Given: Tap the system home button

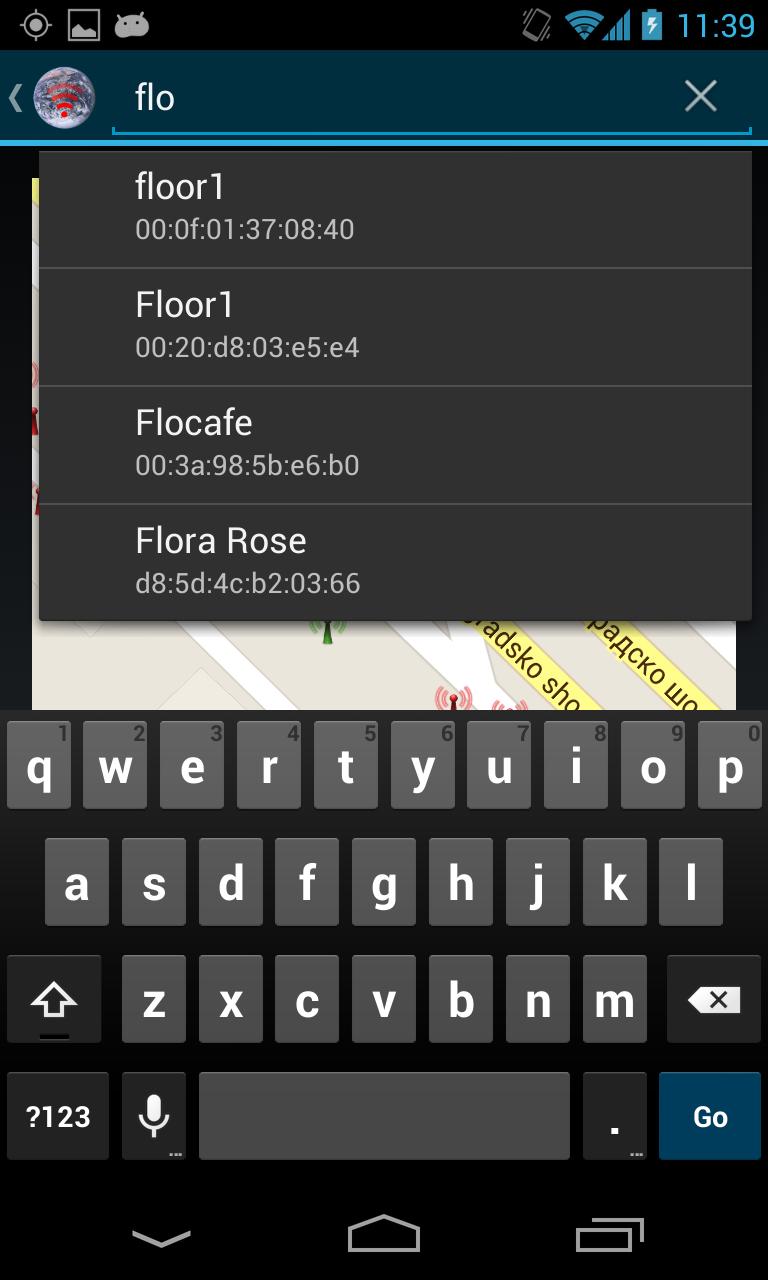Looking at the screenshot, I should 384,1235.
